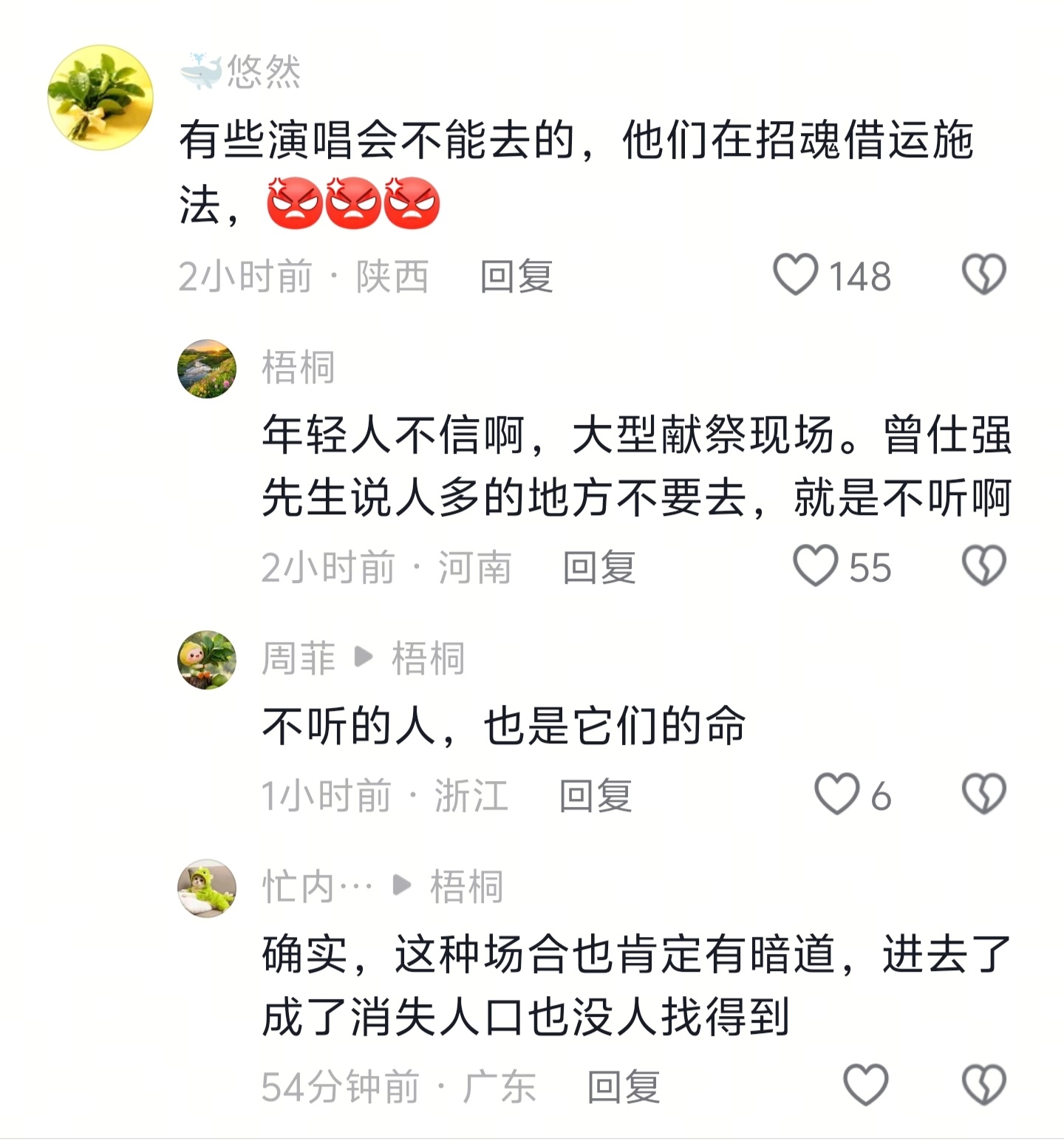
Task: Open 梧桐's profile avatar
Action: tap(207, 369)
